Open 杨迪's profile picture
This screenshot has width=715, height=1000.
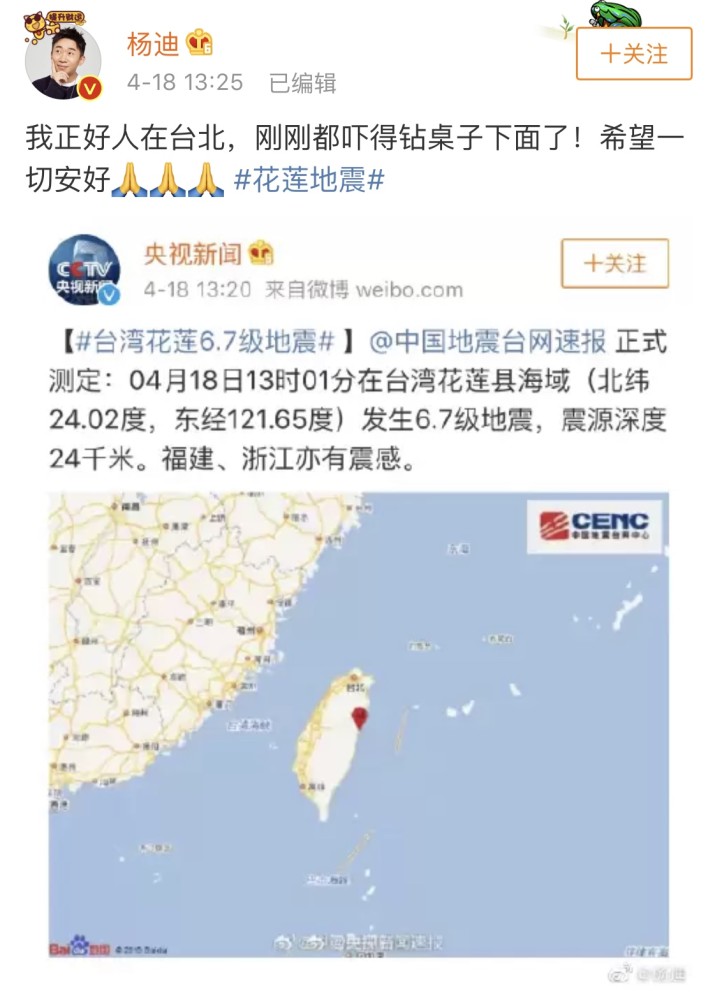tap(64, 58)
